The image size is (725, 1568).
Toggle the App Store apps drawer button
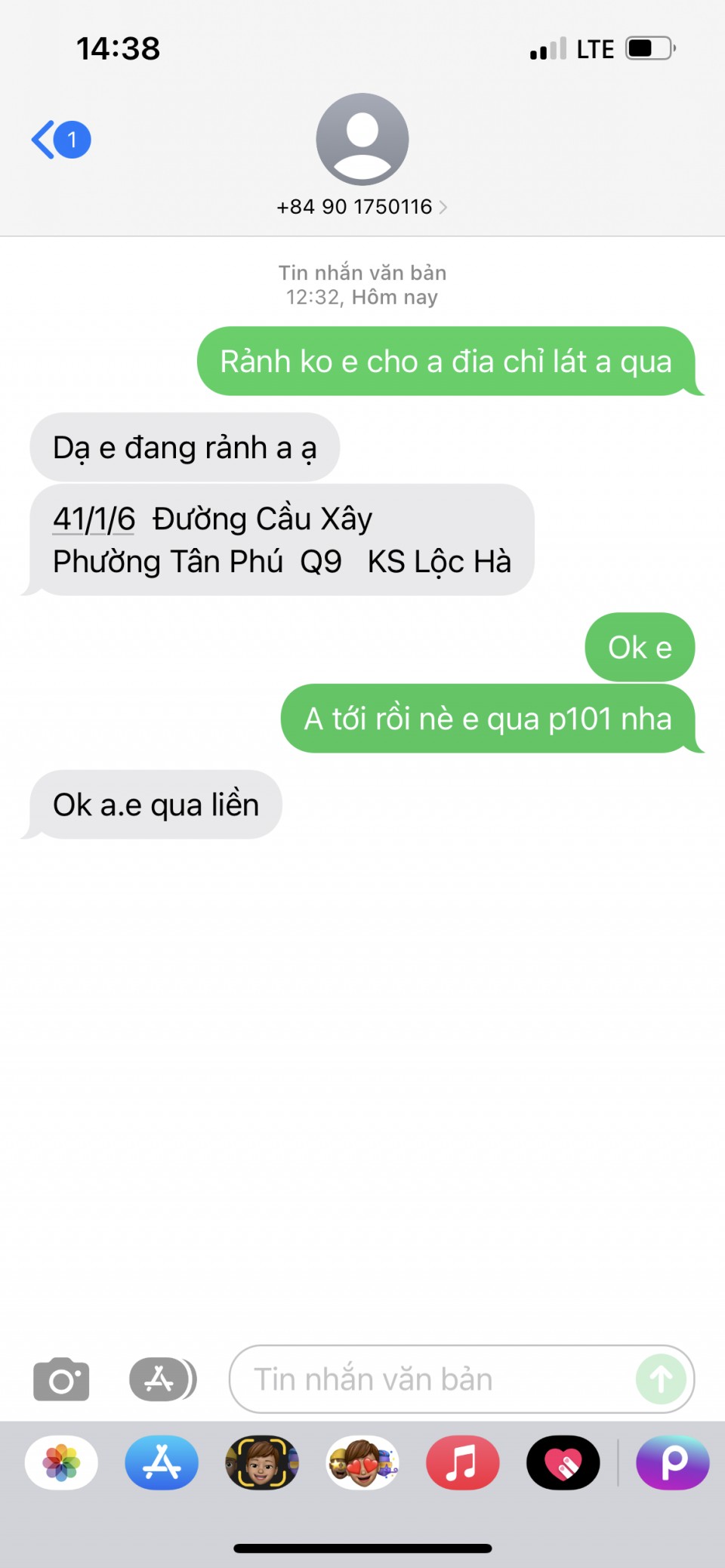(162, 1379)
